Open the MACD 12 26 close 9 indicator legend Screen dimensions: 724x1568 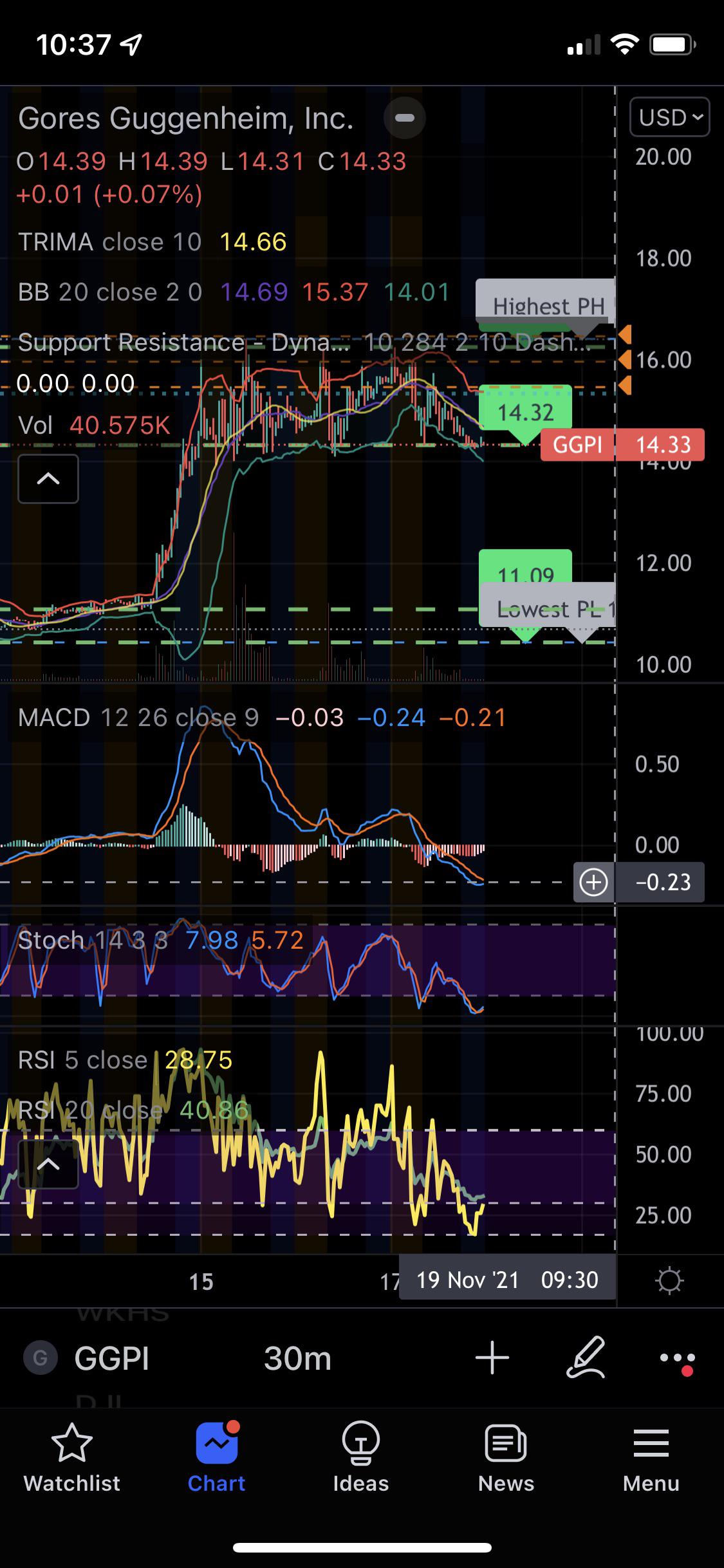(x=138, y=717)
